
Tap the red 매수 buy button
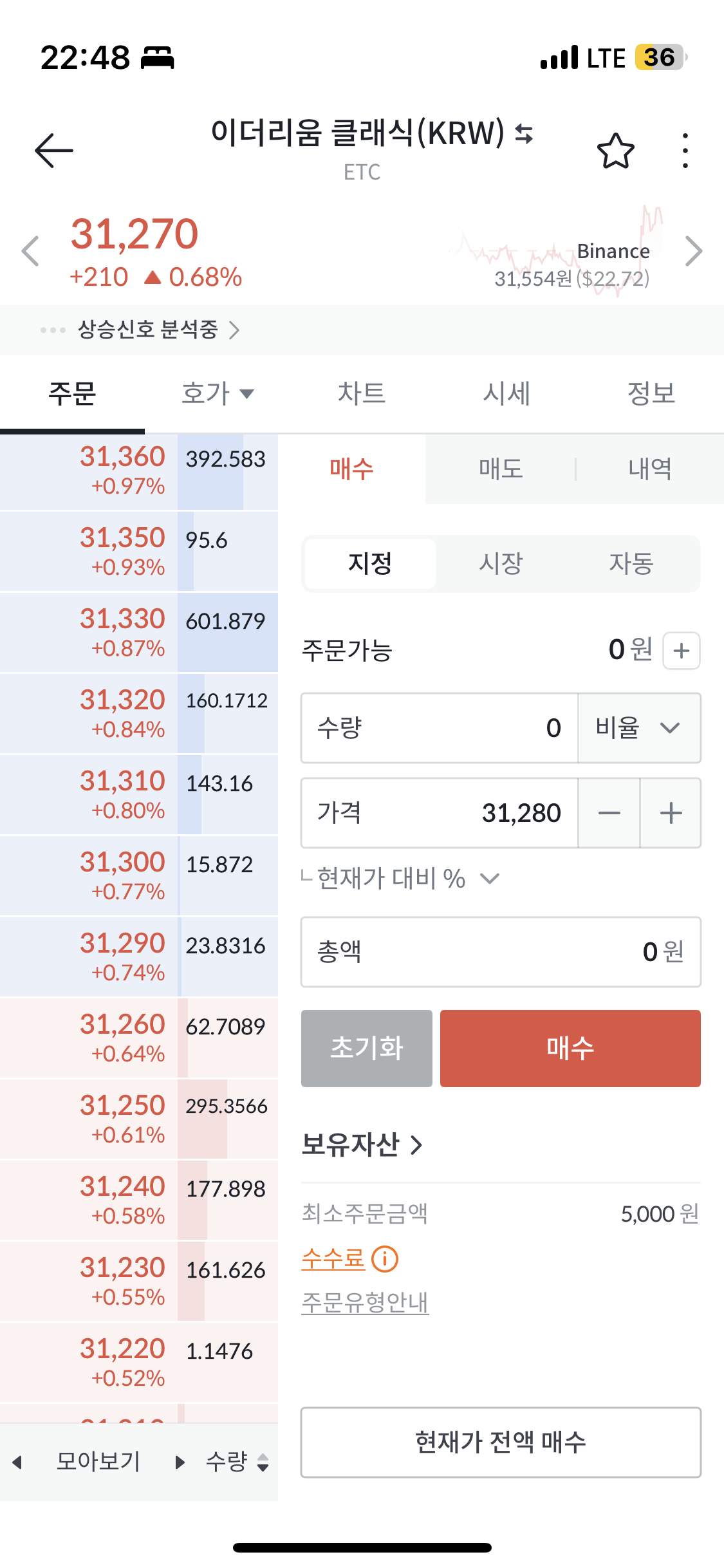tap(570, 1049)
